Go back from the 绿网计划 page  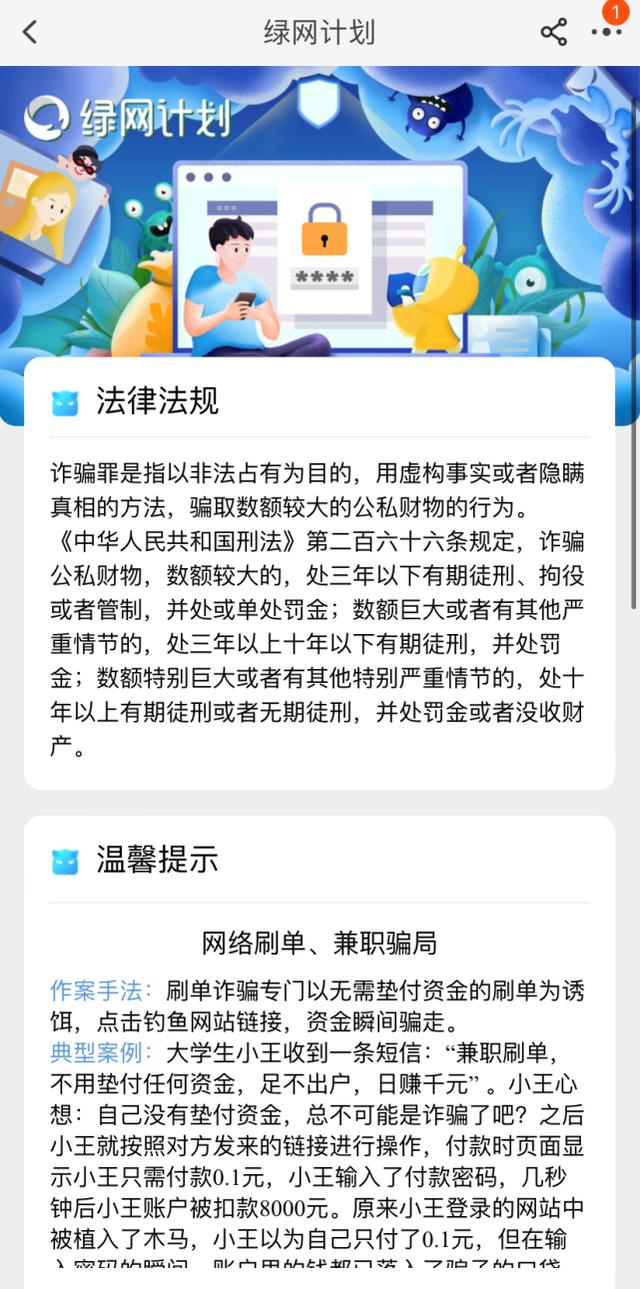[30, 32]
